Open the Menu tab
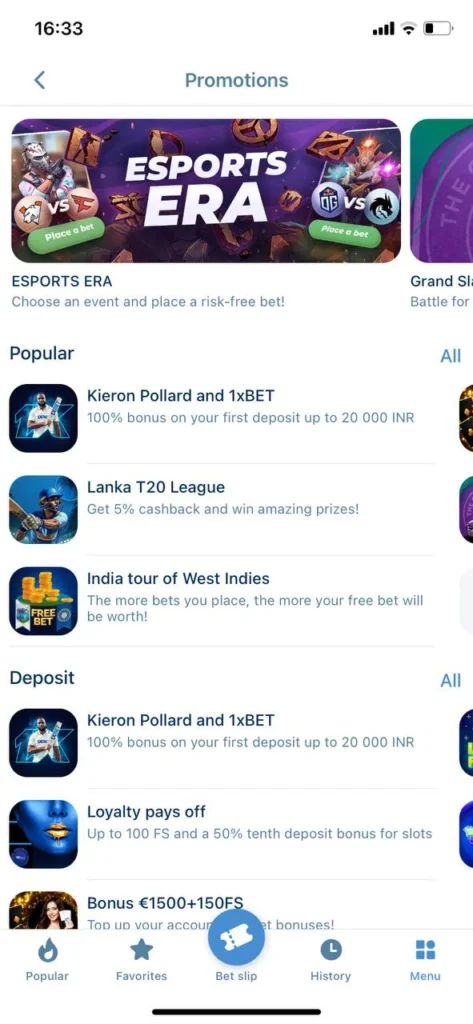Image resolution: width=473 pixels, height=1024 pixels. click(425, 959)
